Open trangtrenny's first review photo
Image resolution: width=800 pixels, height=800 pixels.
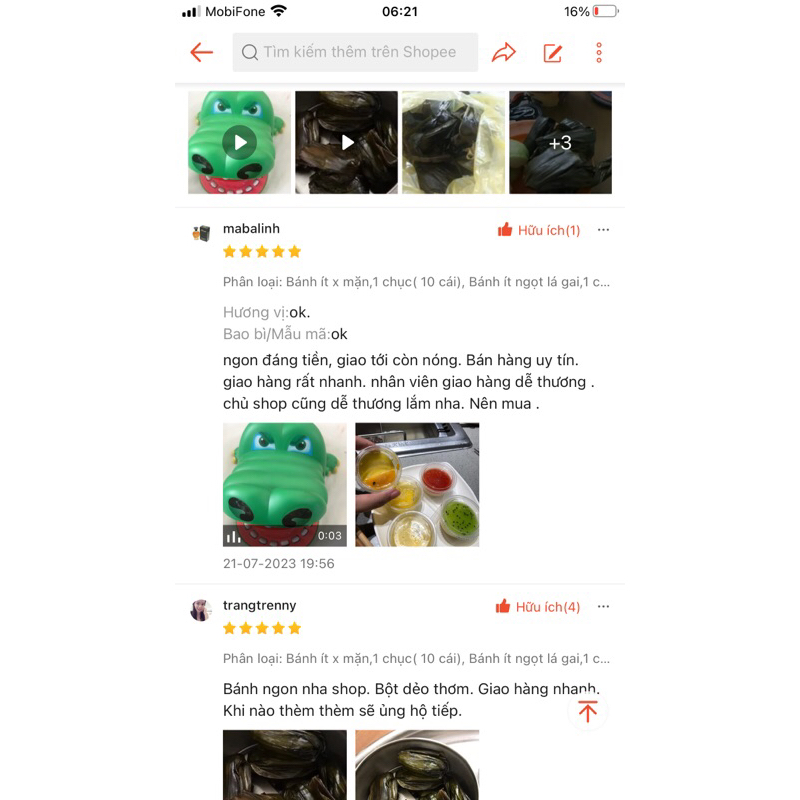[x=285, y=765]
